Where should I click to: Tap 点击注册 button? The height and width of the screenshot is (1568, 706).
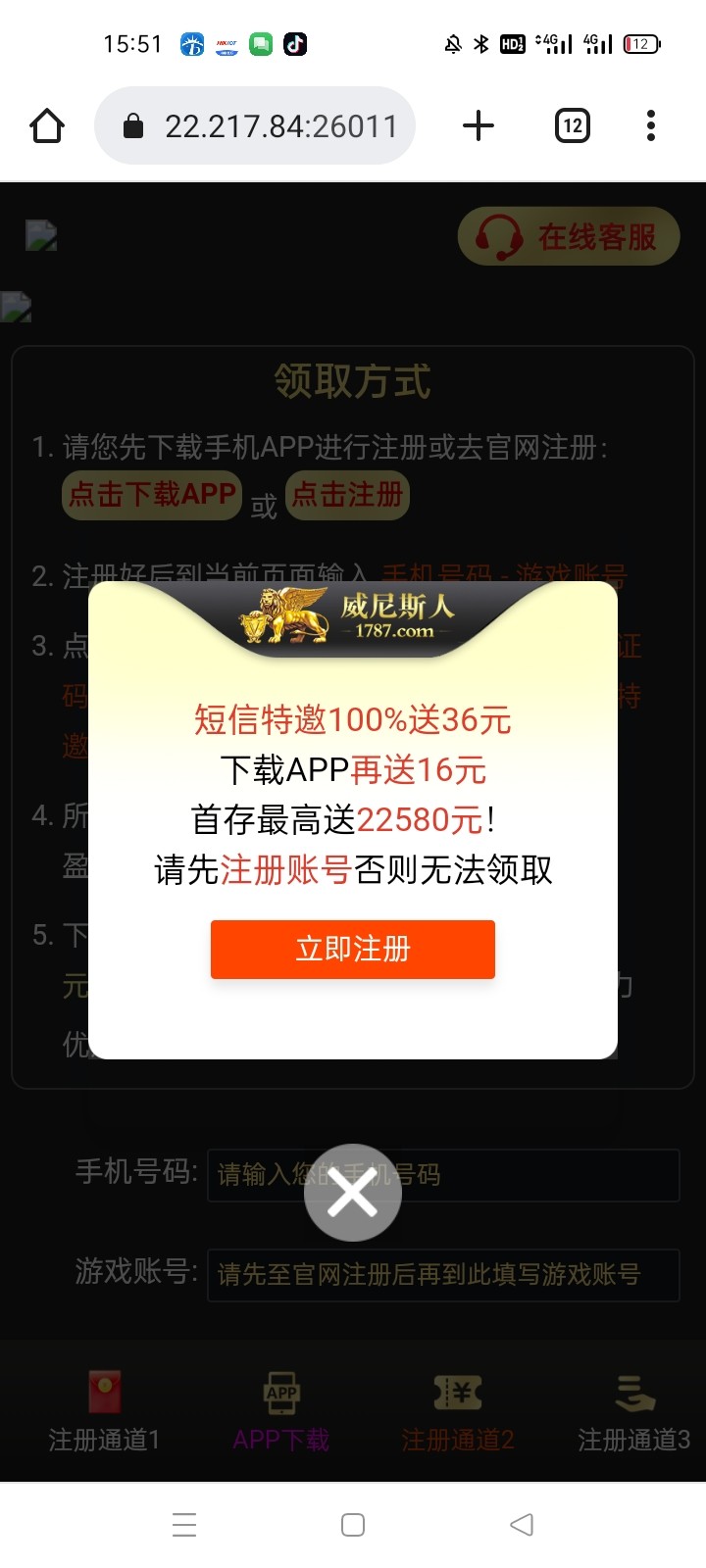pyautogui.click(x=347, y=494)
